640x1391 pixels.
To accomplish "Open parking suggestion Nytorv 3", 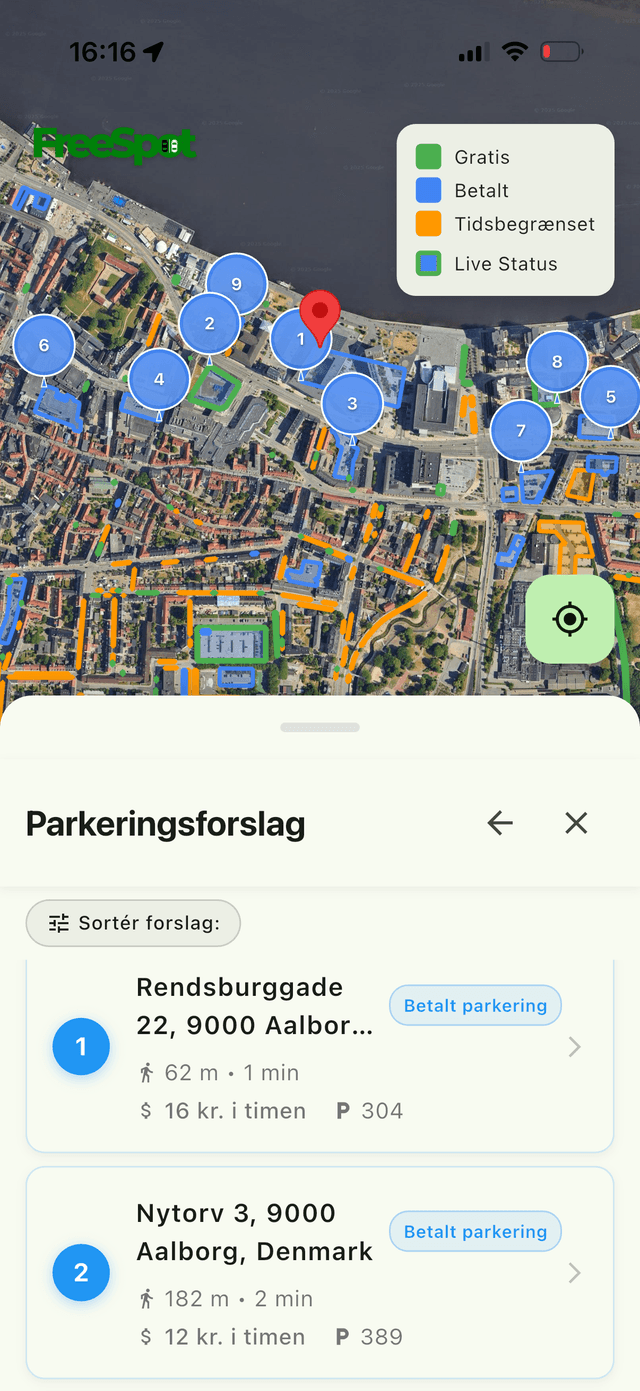I will coord(319,1273).
